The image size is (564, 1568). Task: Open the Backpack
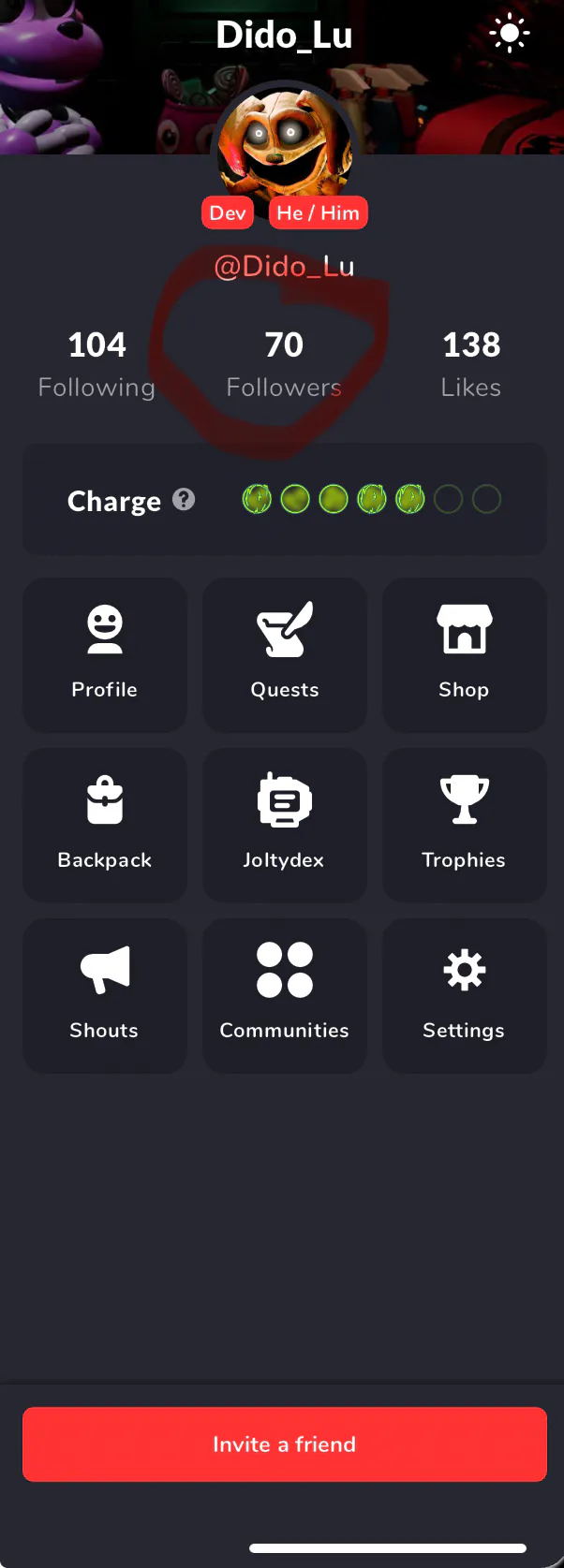(x=105, y=825)
